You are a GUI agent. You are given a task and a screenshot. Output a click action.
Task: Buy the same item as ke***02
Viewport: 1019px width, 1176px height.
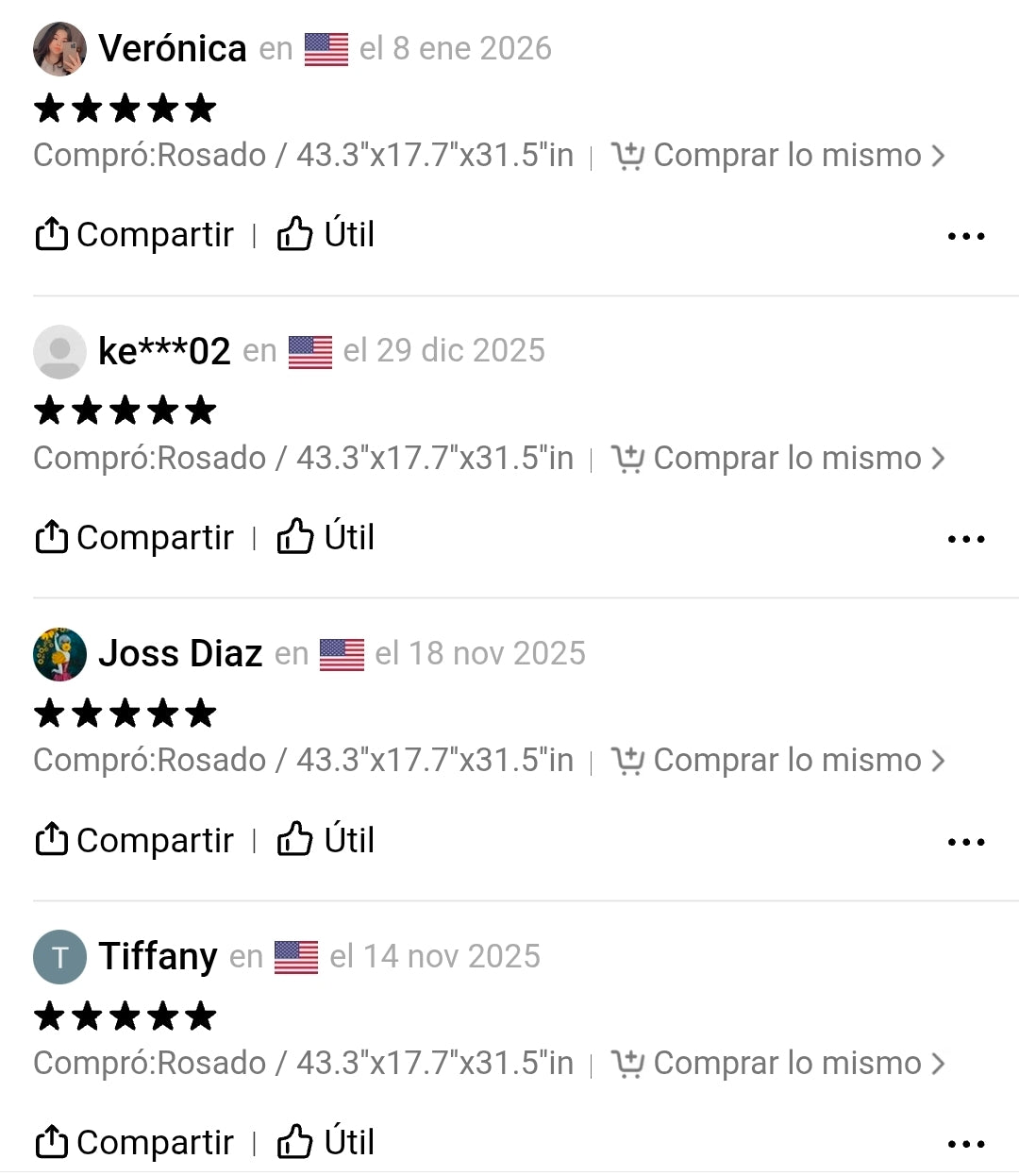(778, 459)
